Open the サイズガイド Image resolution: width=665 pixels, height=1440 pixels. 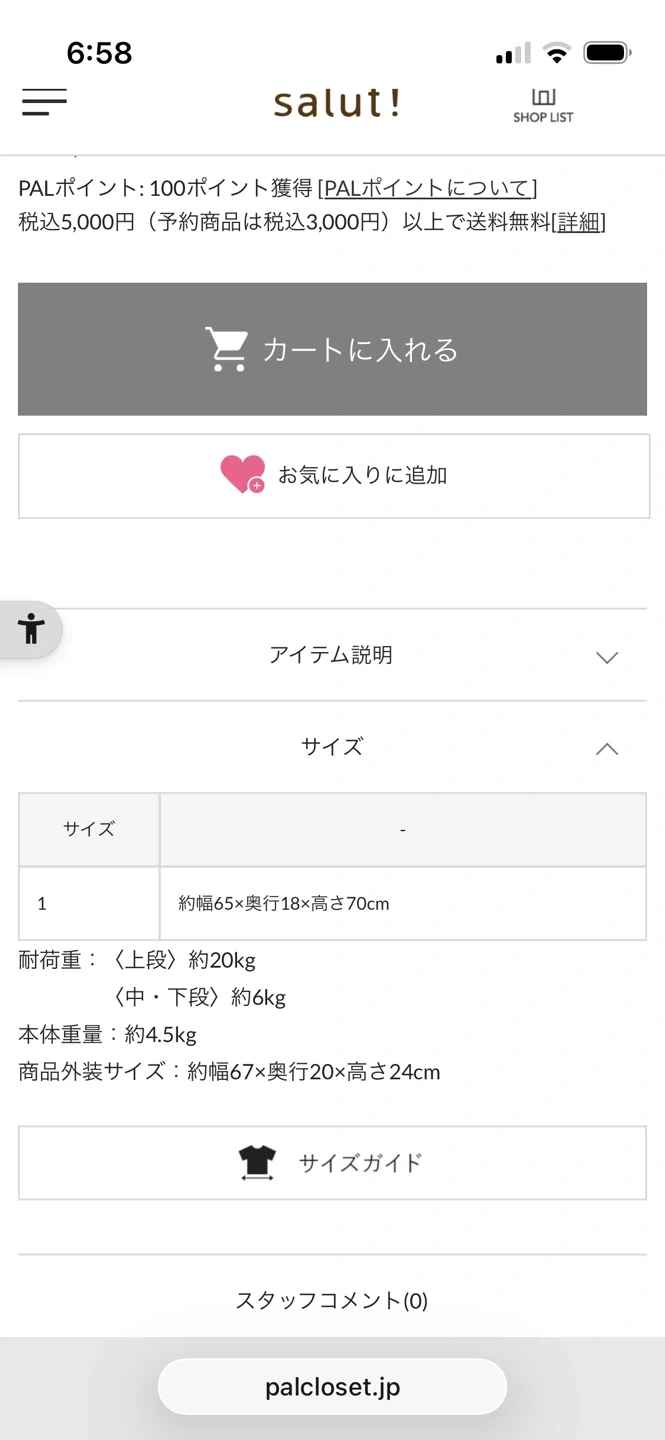pyautogui.click(x=332, y=1163)
